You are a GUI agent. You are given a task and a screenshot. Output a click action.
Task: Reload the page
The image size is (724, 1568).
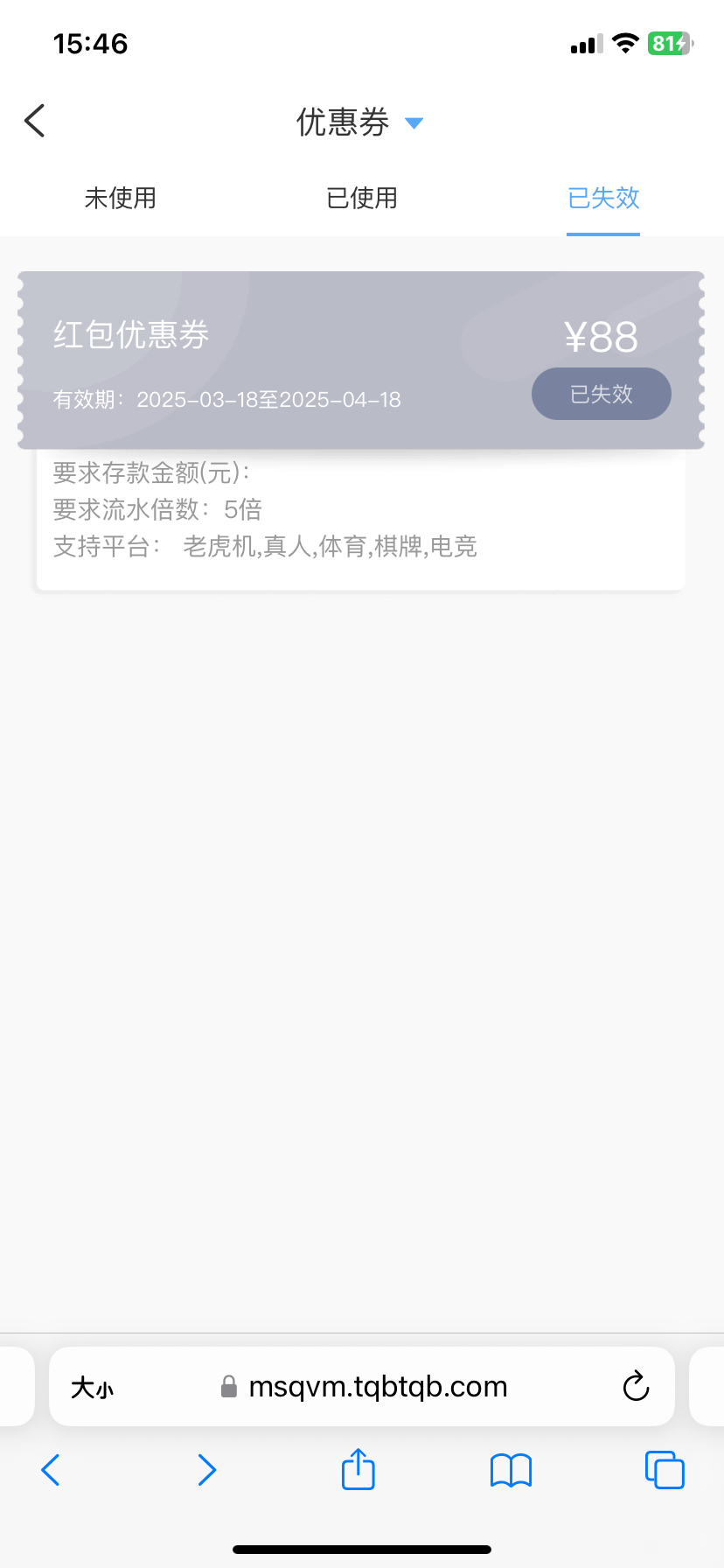click(636, 1387)
